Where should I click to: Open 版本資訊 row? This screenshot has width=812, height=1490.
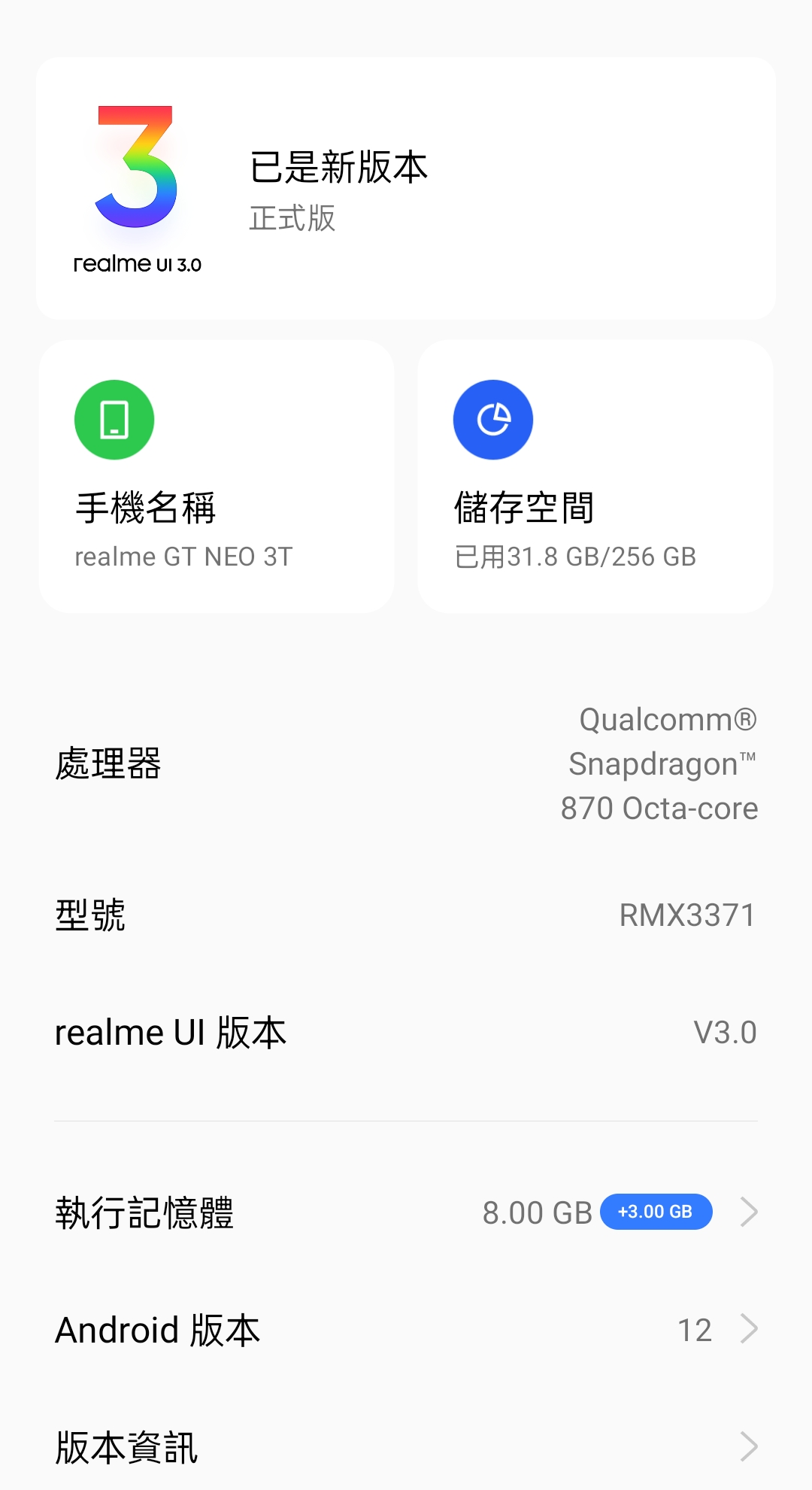click(406, 1447)
